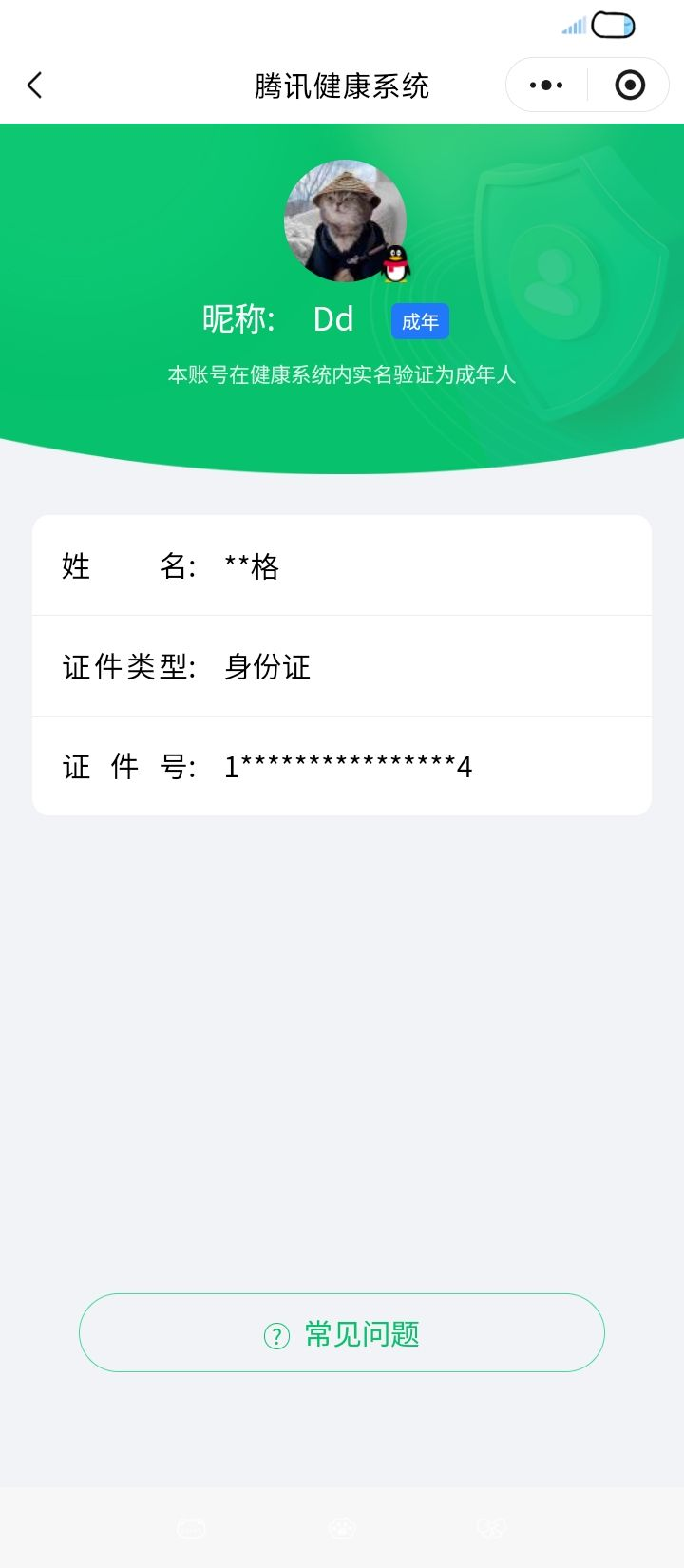Click the 常见问题 button
The image size is (684, 1568).
point(342,1333)
